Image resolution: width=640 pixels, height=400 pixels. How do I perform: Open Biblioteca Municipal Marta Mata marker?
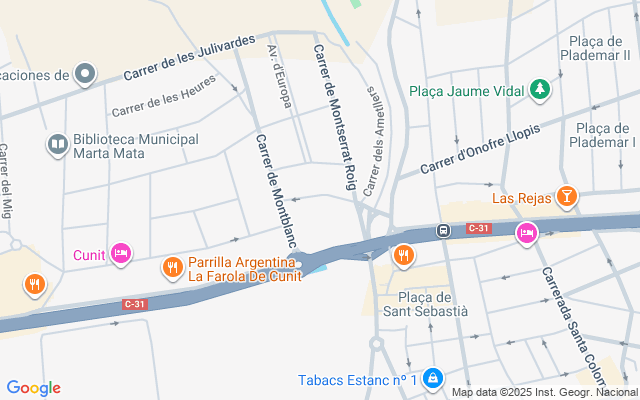click(x=59, y=146)
